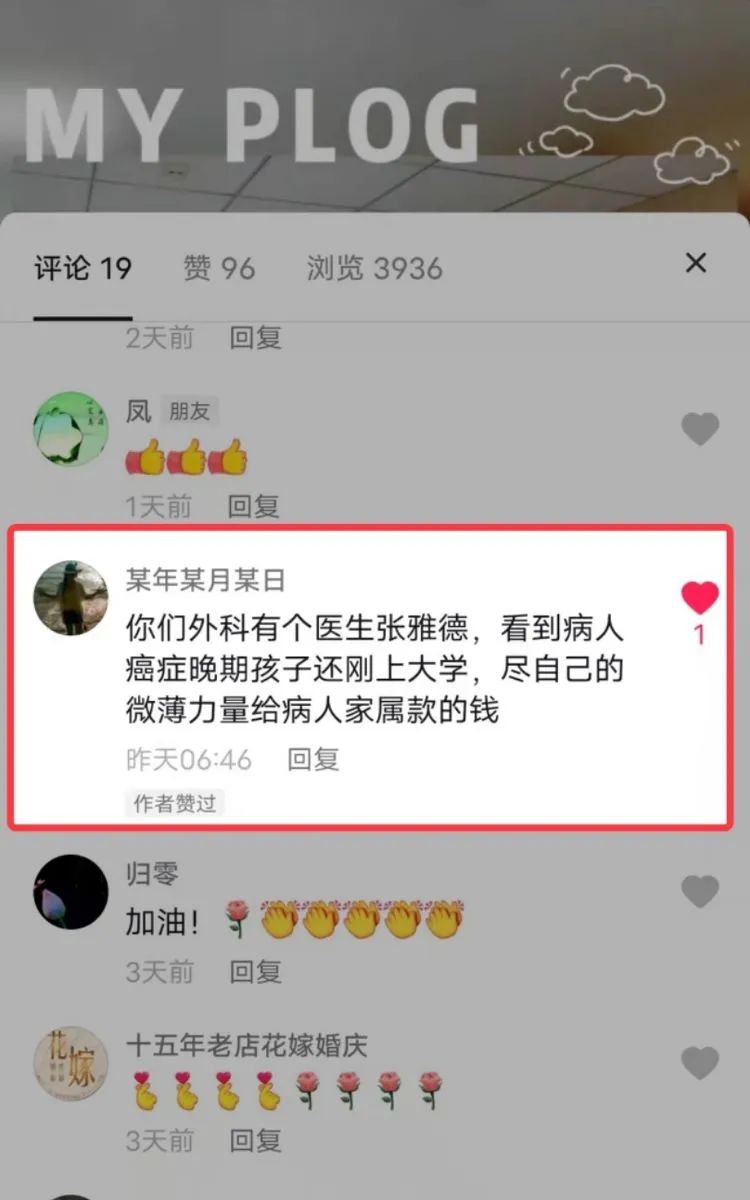Like 归零's 加油 comment
Viewport: 750px width, 1200px height.
point(700,891)
